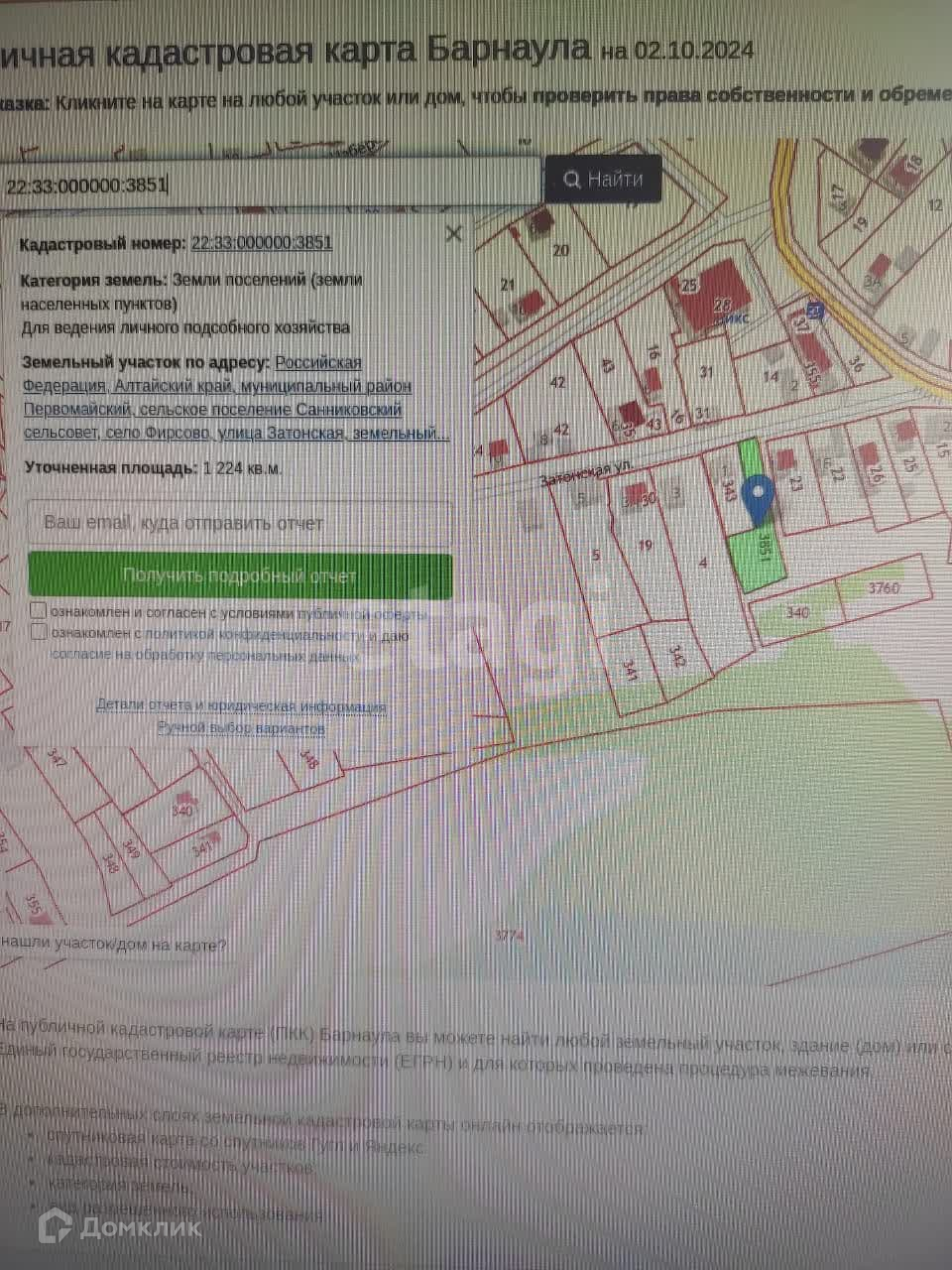This screenshot has width=952, height=1270.
Task: Open cadastral number 22:33:000000:3851 link
Action: 262,243
